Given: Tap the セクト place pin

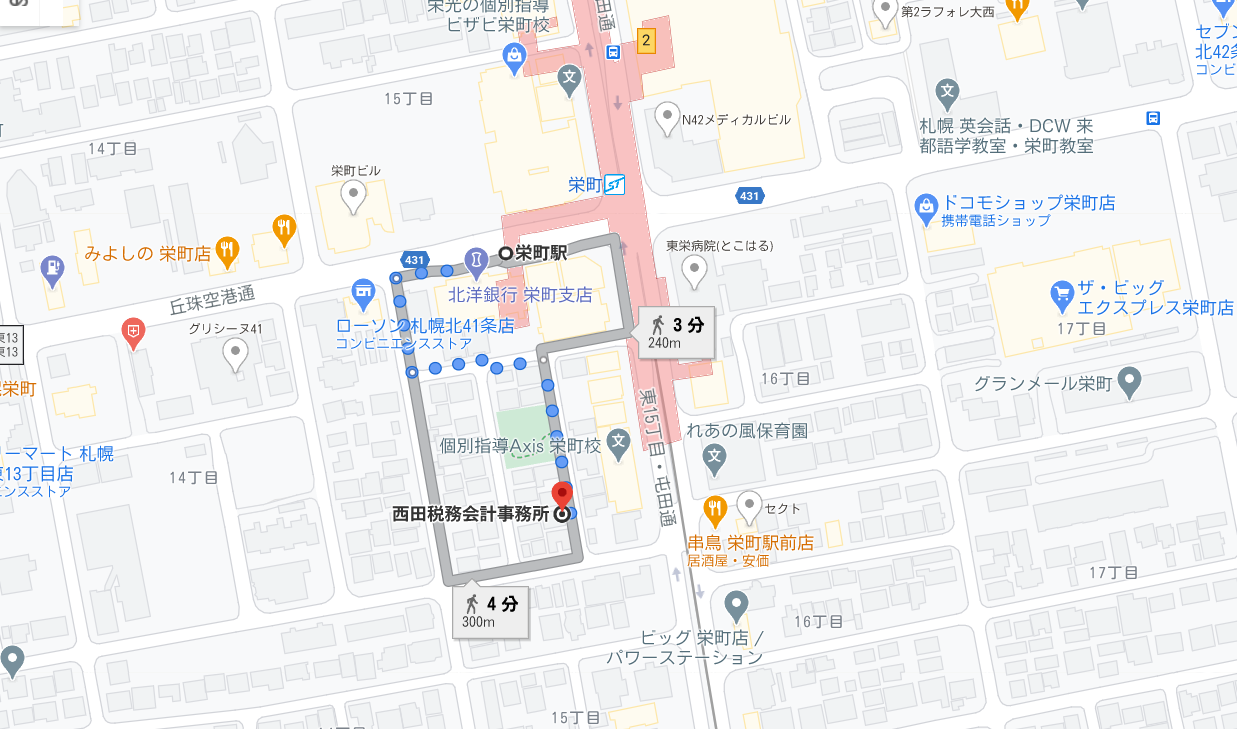Looking at the screenshot, I should click(749, 506).
